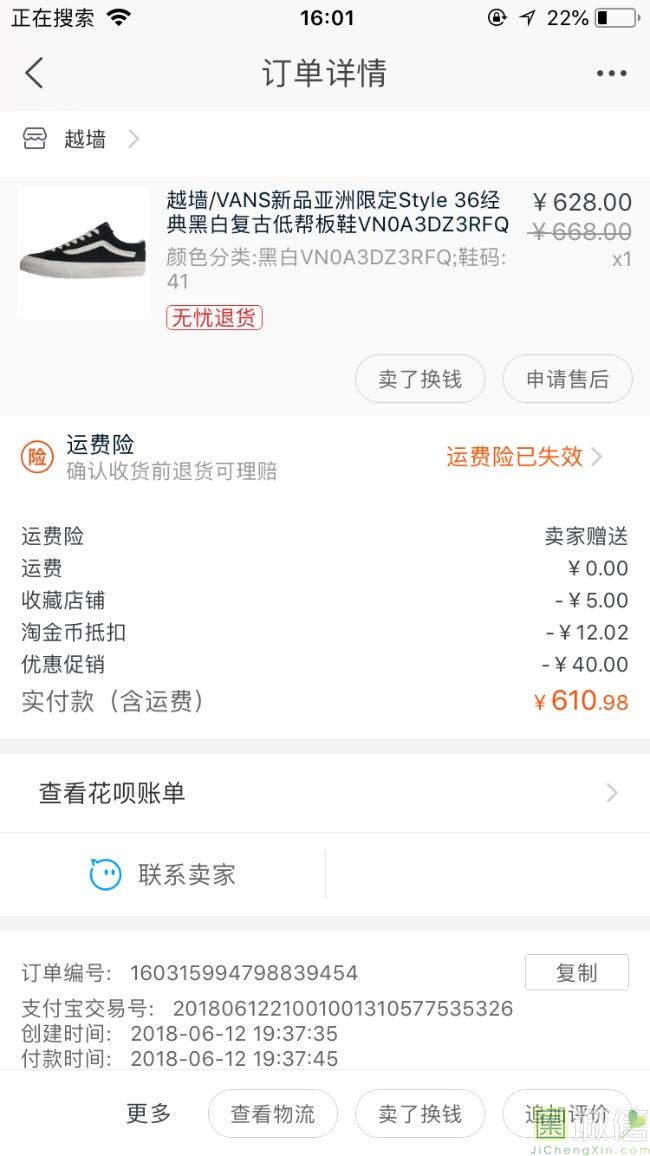Copy the order number with 复制
Screen dimensions: 650x1156
pos(576,972)
